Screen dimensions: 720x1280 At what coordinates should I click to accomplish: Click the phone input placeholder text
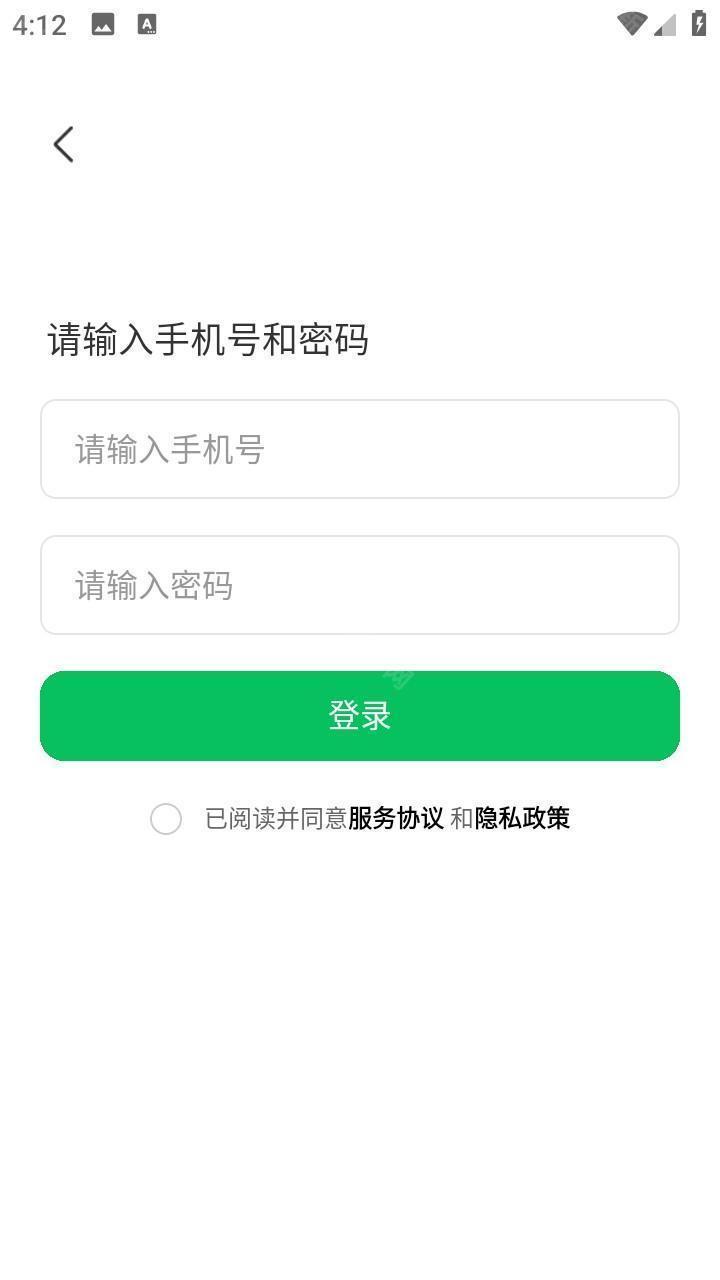click(170, 448)
